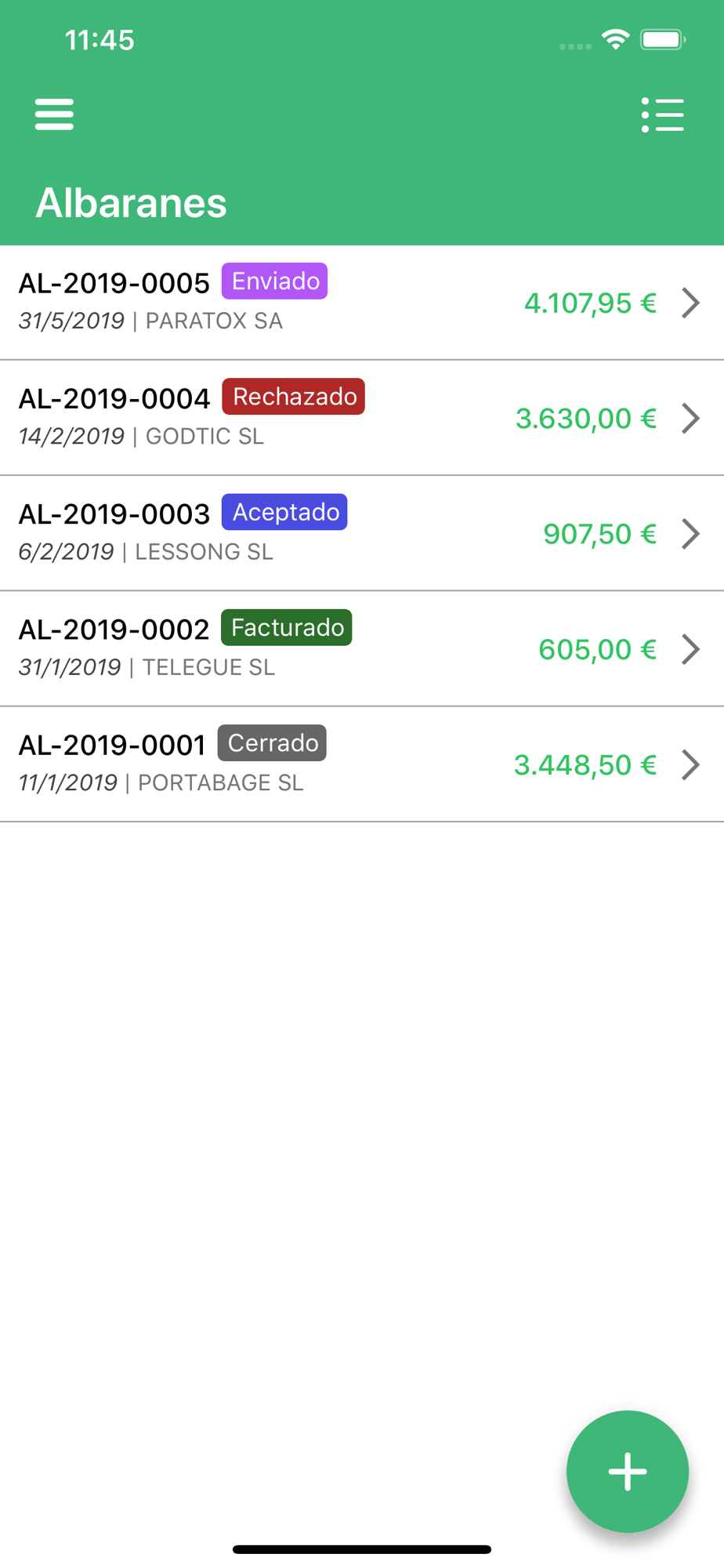Open the hamburger drawer menu
Image resolution: width=724 pixels, height=1568 pixels.
click(54, 114)
